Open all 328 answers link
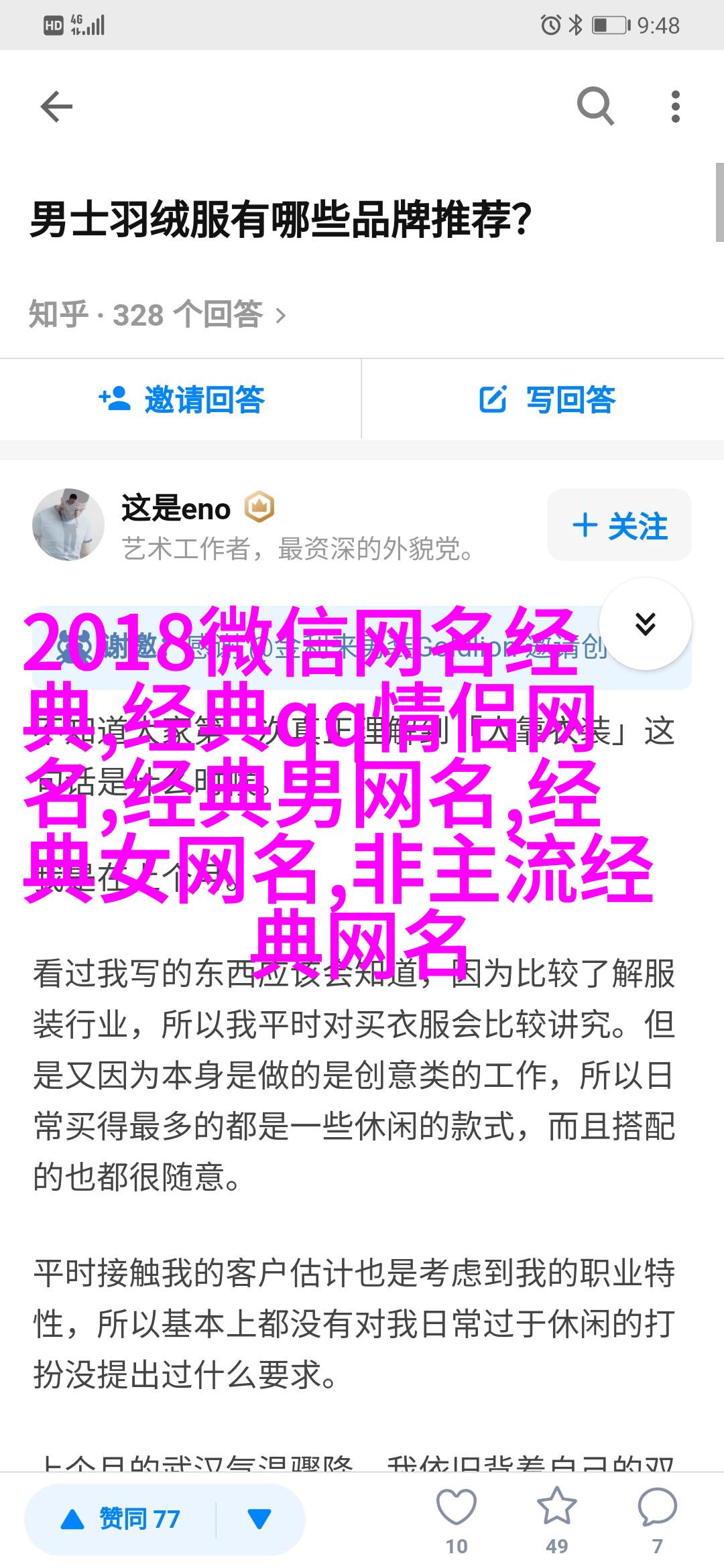 click(x=157, y=314)
